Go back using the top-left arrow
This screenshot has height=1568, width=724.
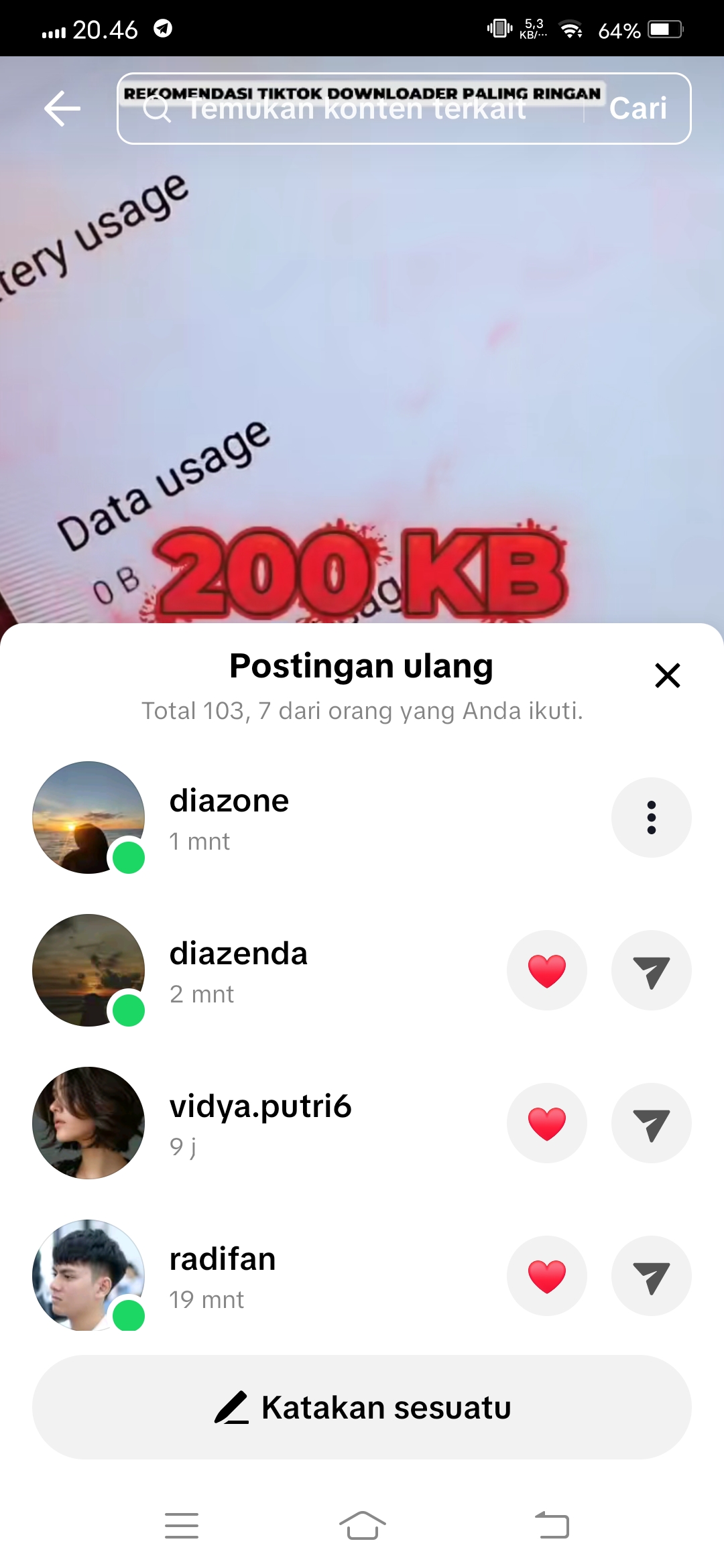coord(62,109)
